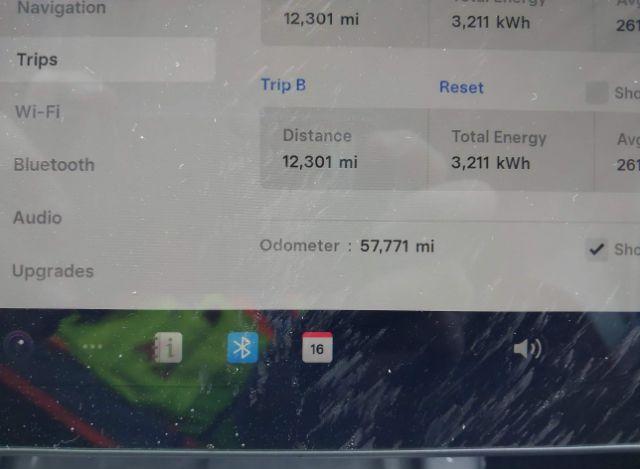Screen dimensions: 640x469
Task: Rename Trip B via its link
Action: (283, 85)
